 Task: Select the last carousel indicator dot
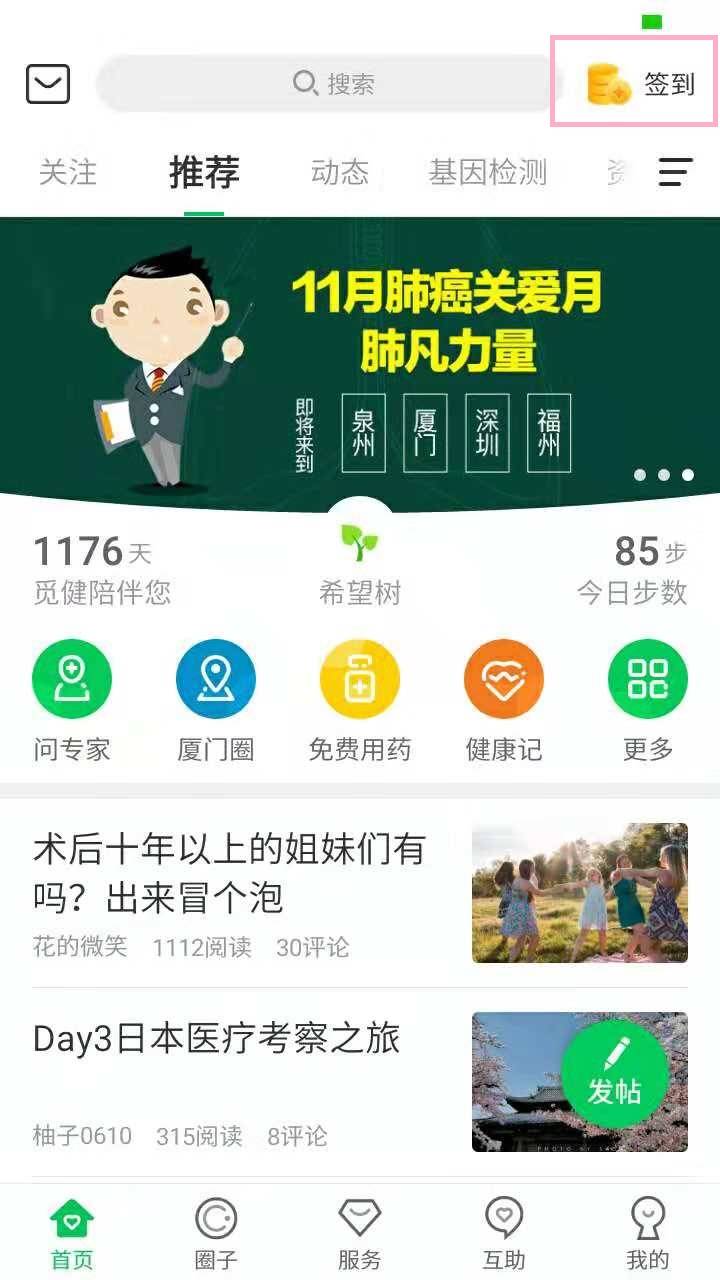tap(687, 476)
